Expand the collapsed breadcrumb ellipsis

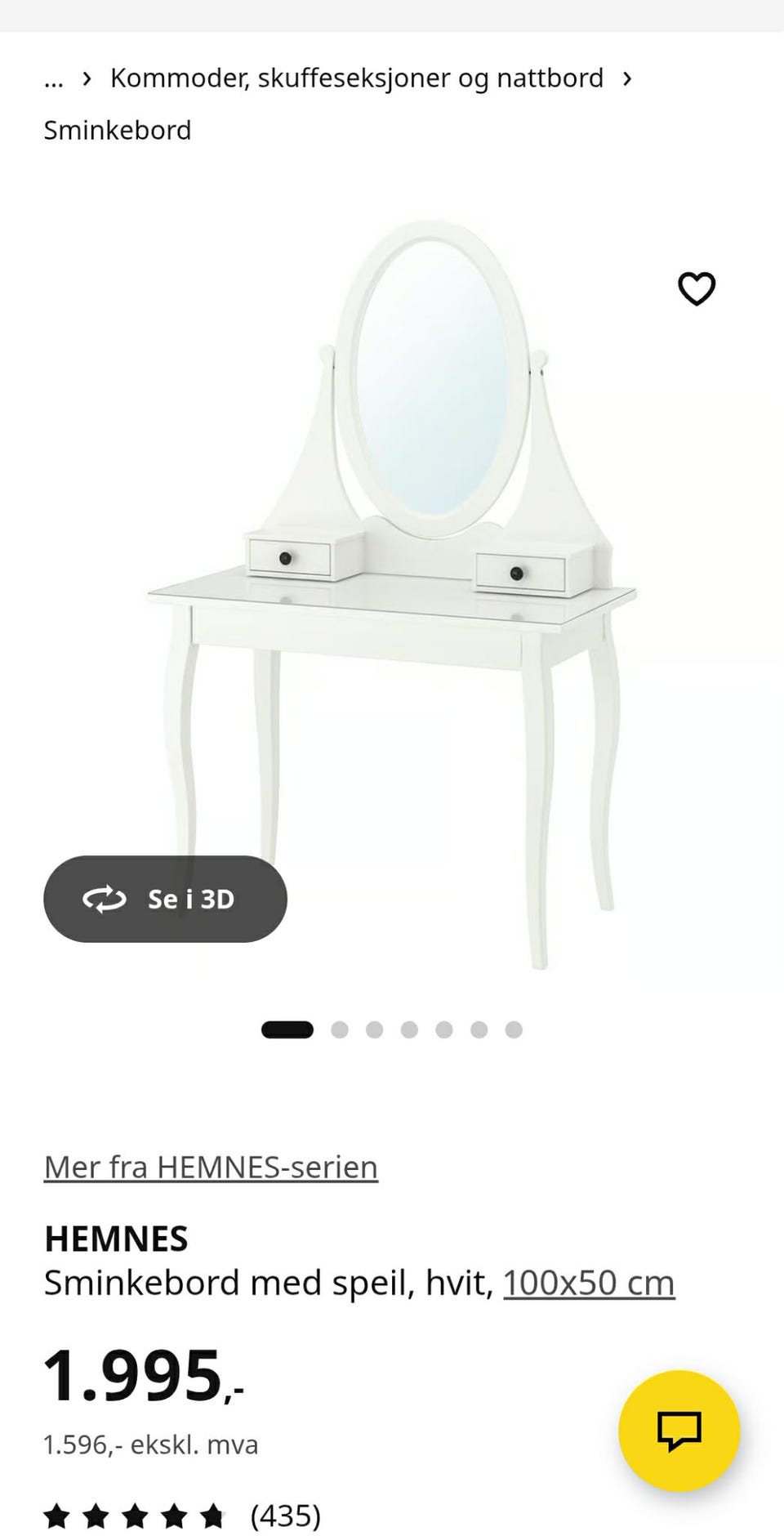[54, 79]
